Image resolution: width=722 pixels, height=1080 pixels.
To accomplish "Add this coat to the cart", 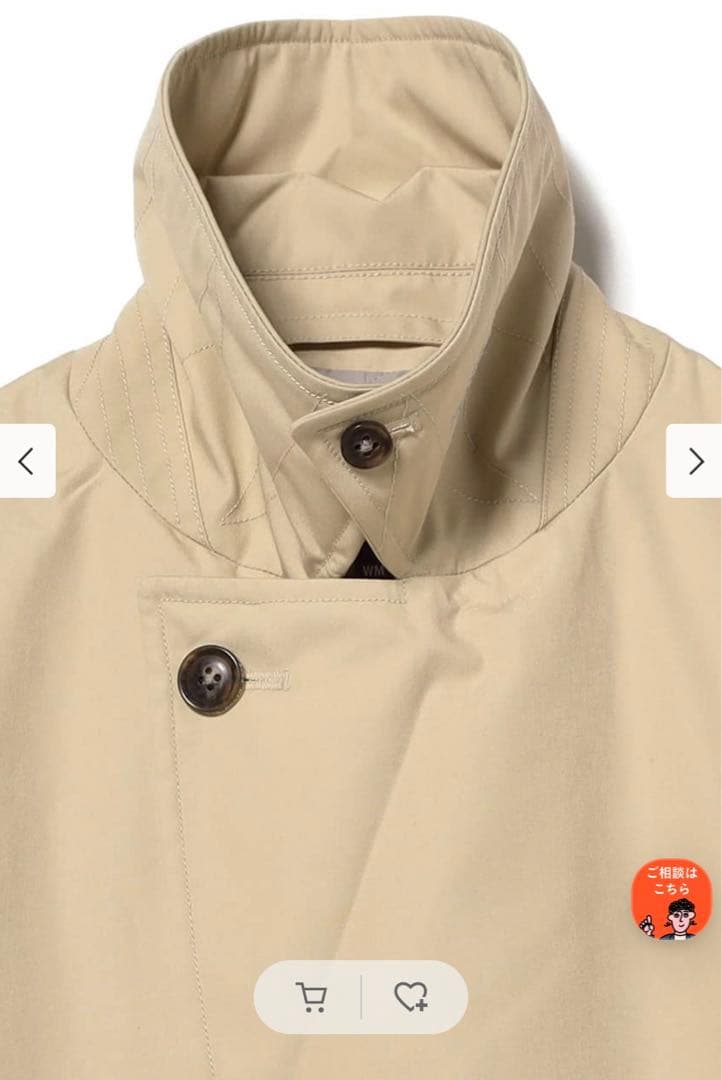I will [x=311, y=996].
